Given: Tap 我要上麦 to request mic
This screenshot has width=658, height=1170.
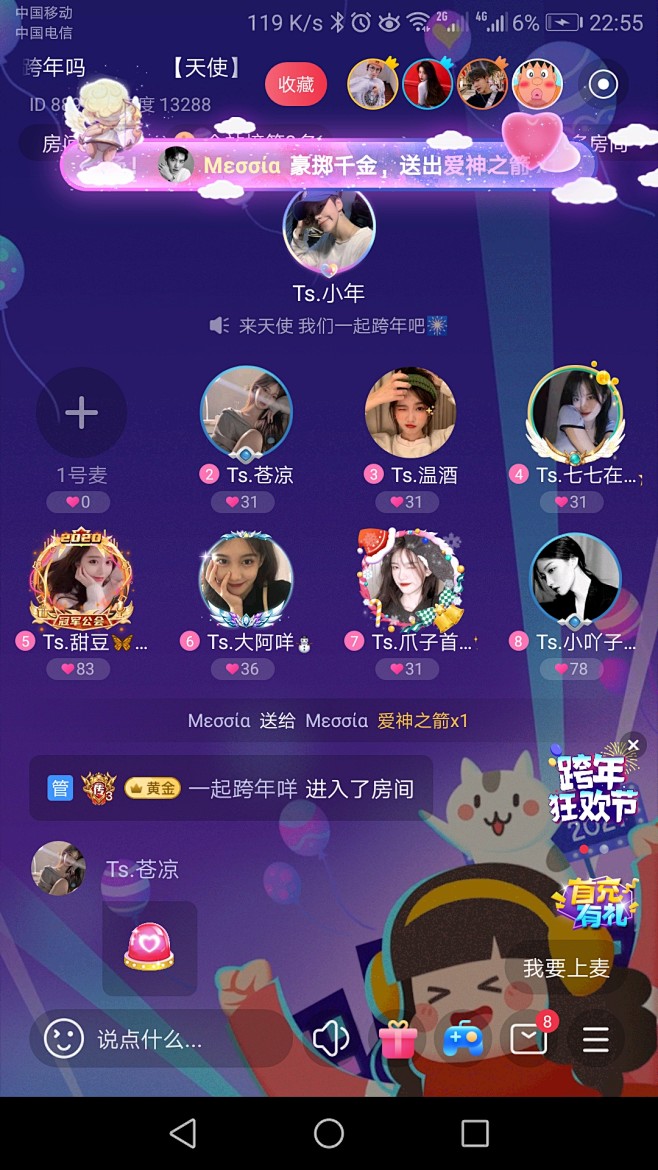Looking at the screenshot, I should click(x=566, y=968).
